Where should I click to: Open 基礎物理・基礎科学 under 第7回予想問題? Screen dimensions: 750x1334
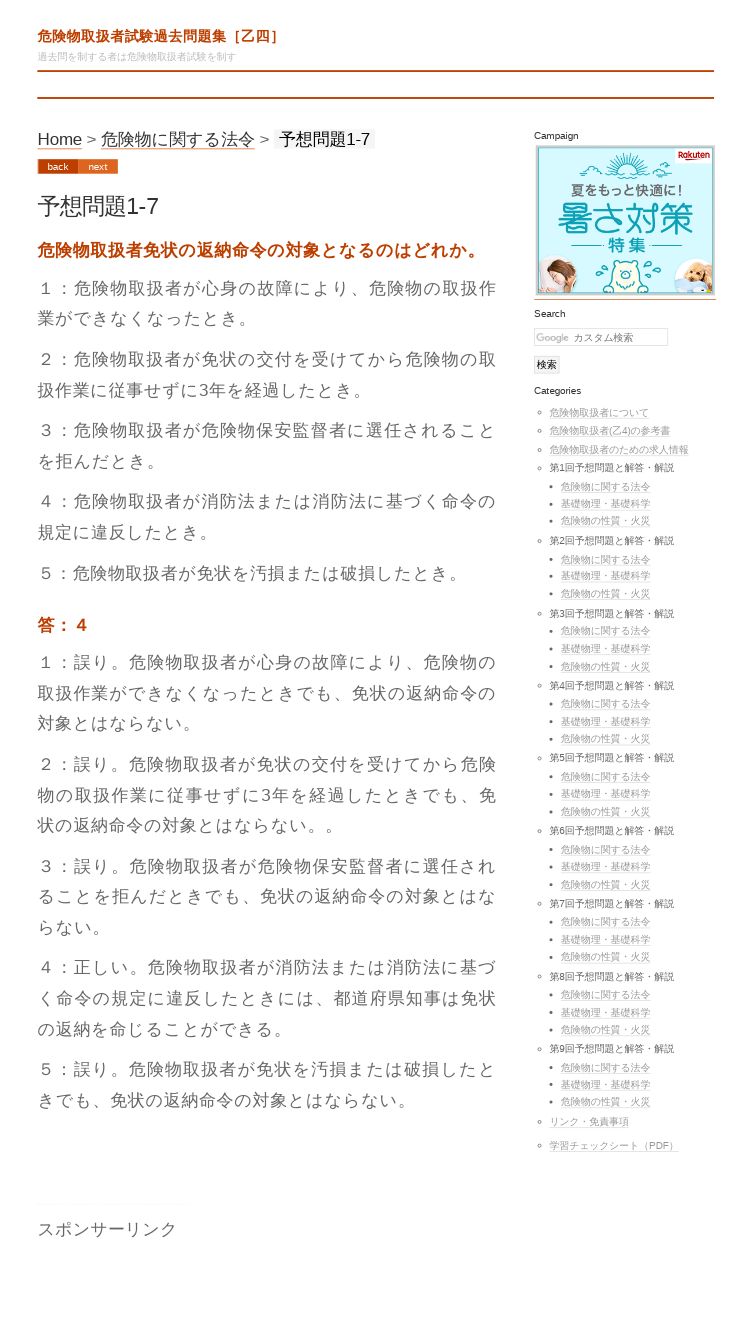605,940
